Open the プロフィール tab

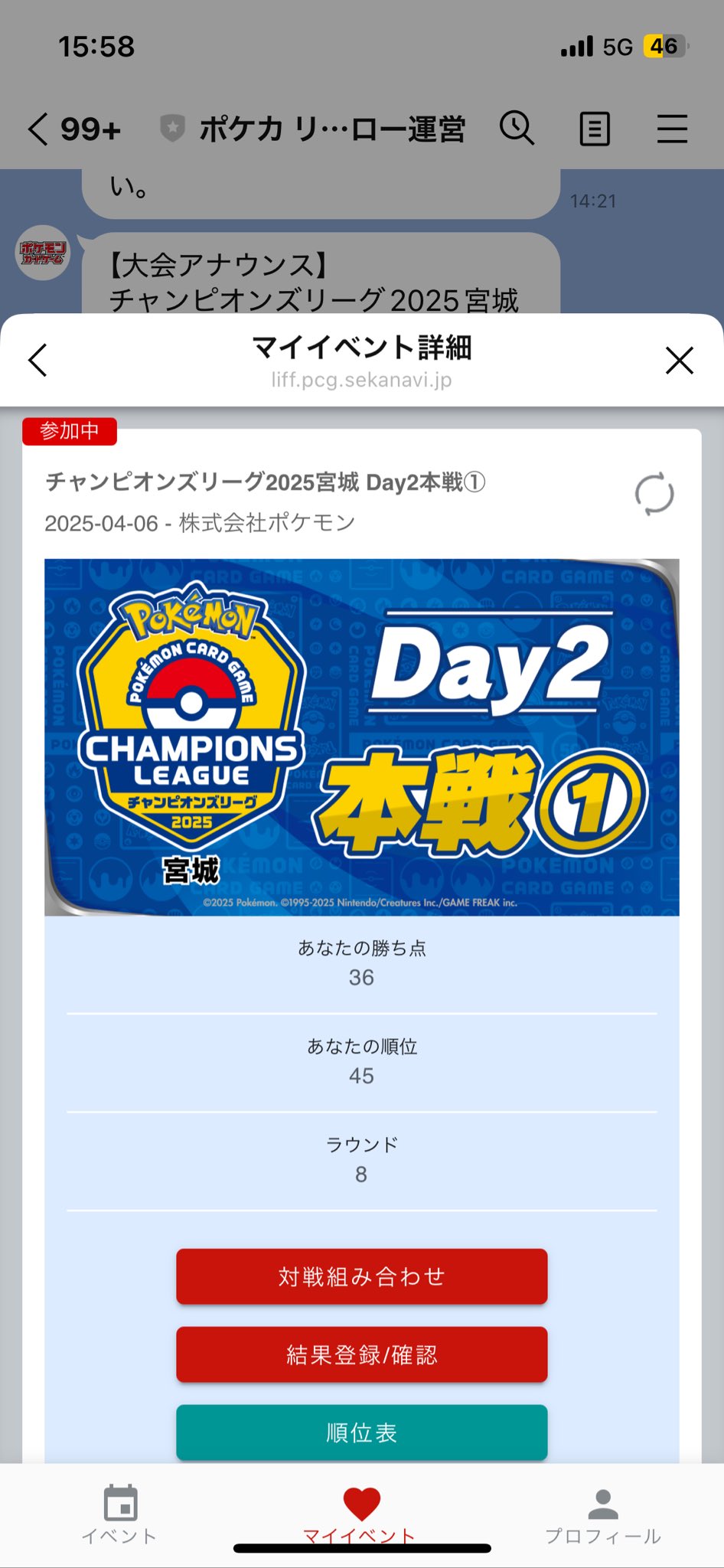[x=602, y=1514]
